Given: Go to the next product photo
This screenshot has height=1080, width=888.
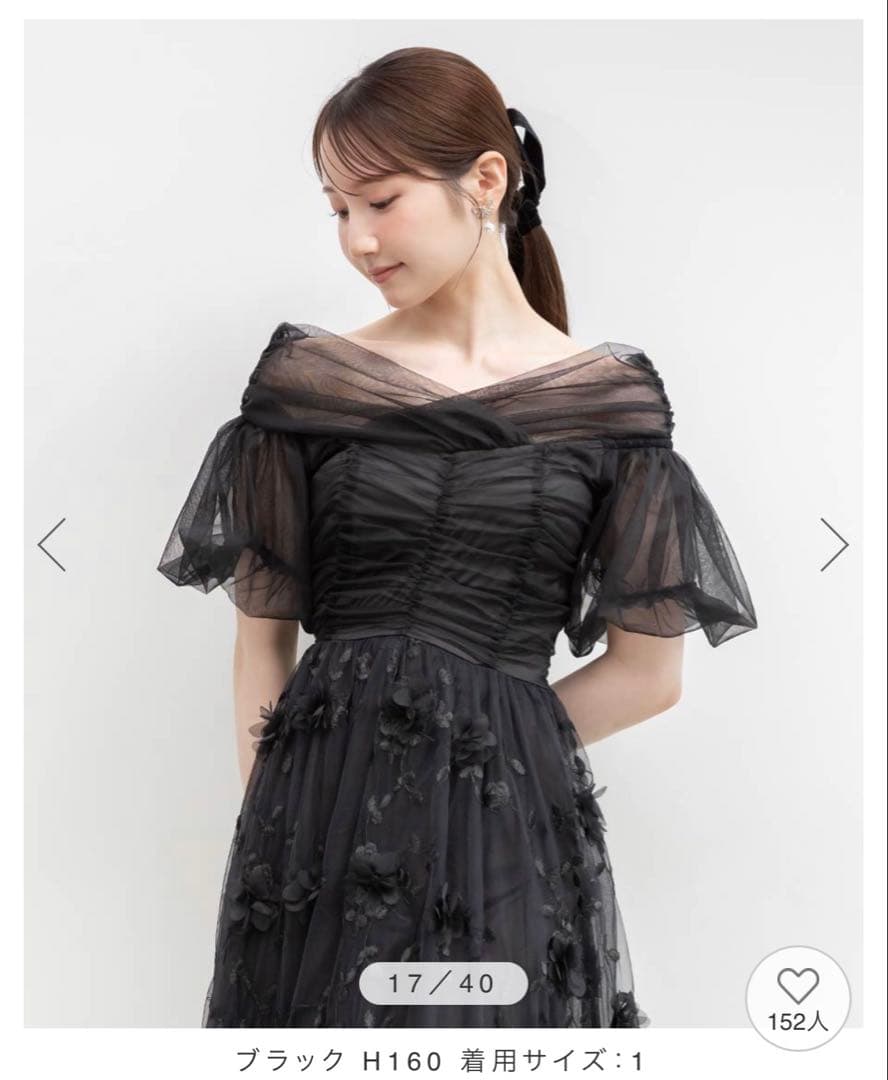Looking at the screenshot, I should tap(834, 545).
